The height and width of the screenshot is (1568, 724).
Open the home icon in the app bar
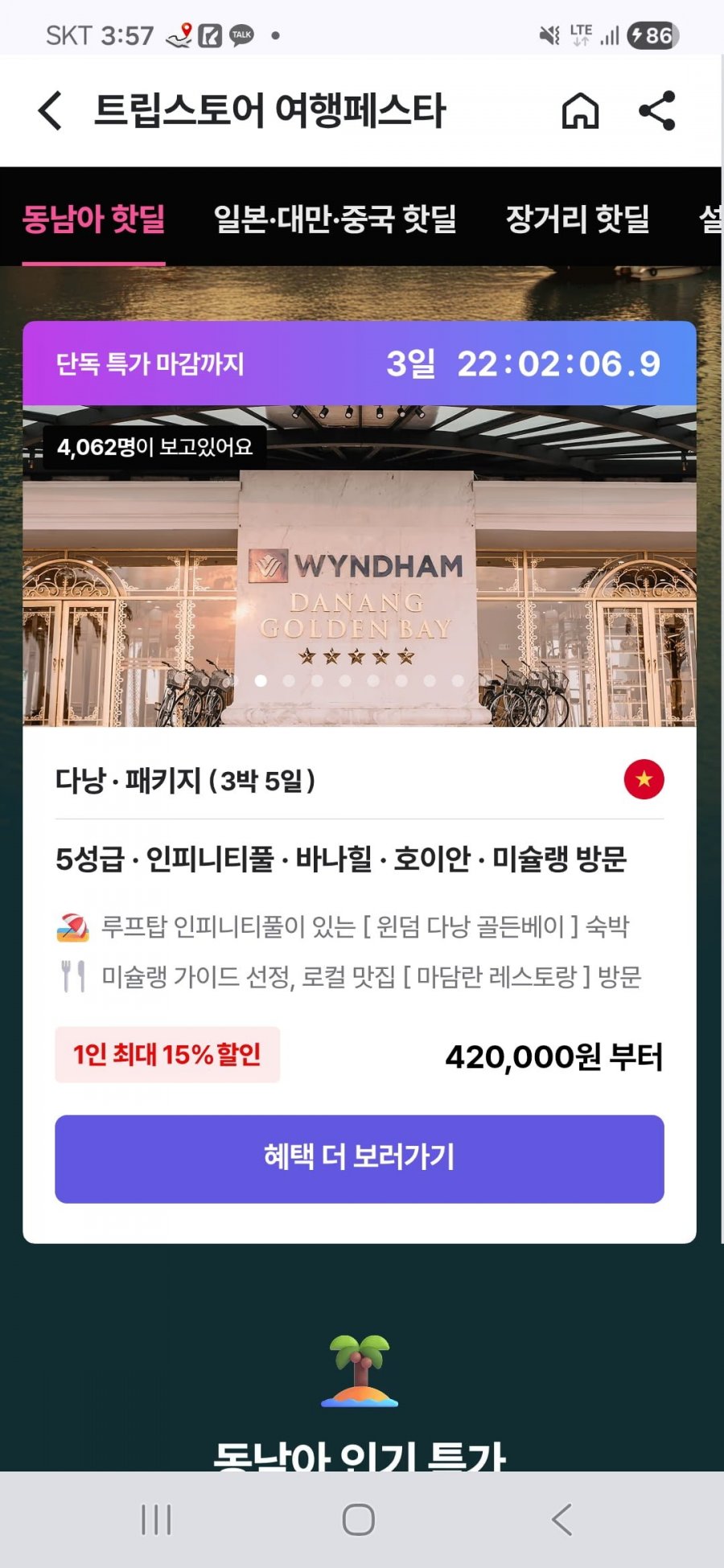click(x=580, y=110)
